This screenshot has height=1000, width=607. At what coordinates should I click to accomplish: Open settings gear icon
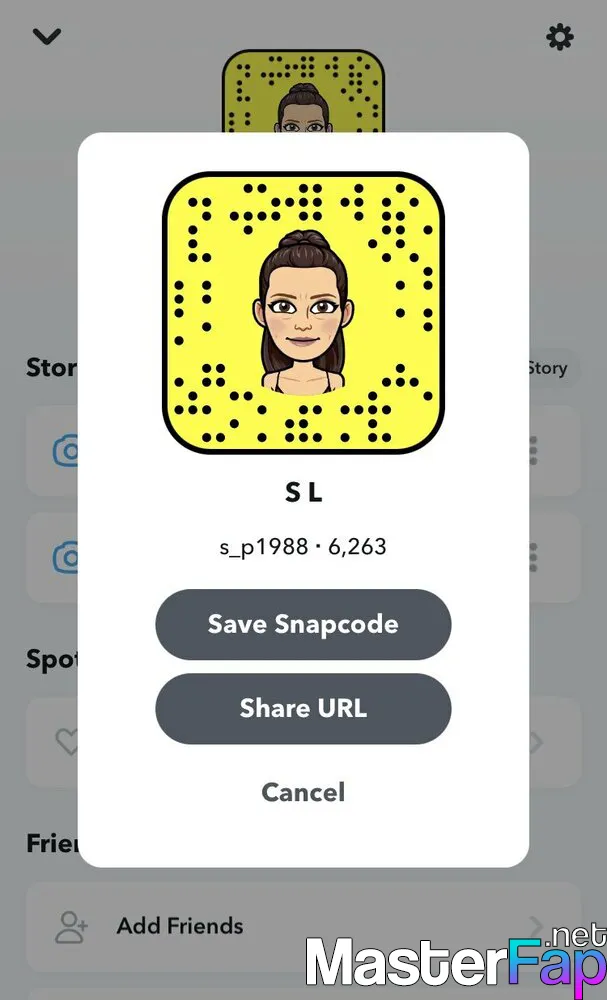(560, 38)
